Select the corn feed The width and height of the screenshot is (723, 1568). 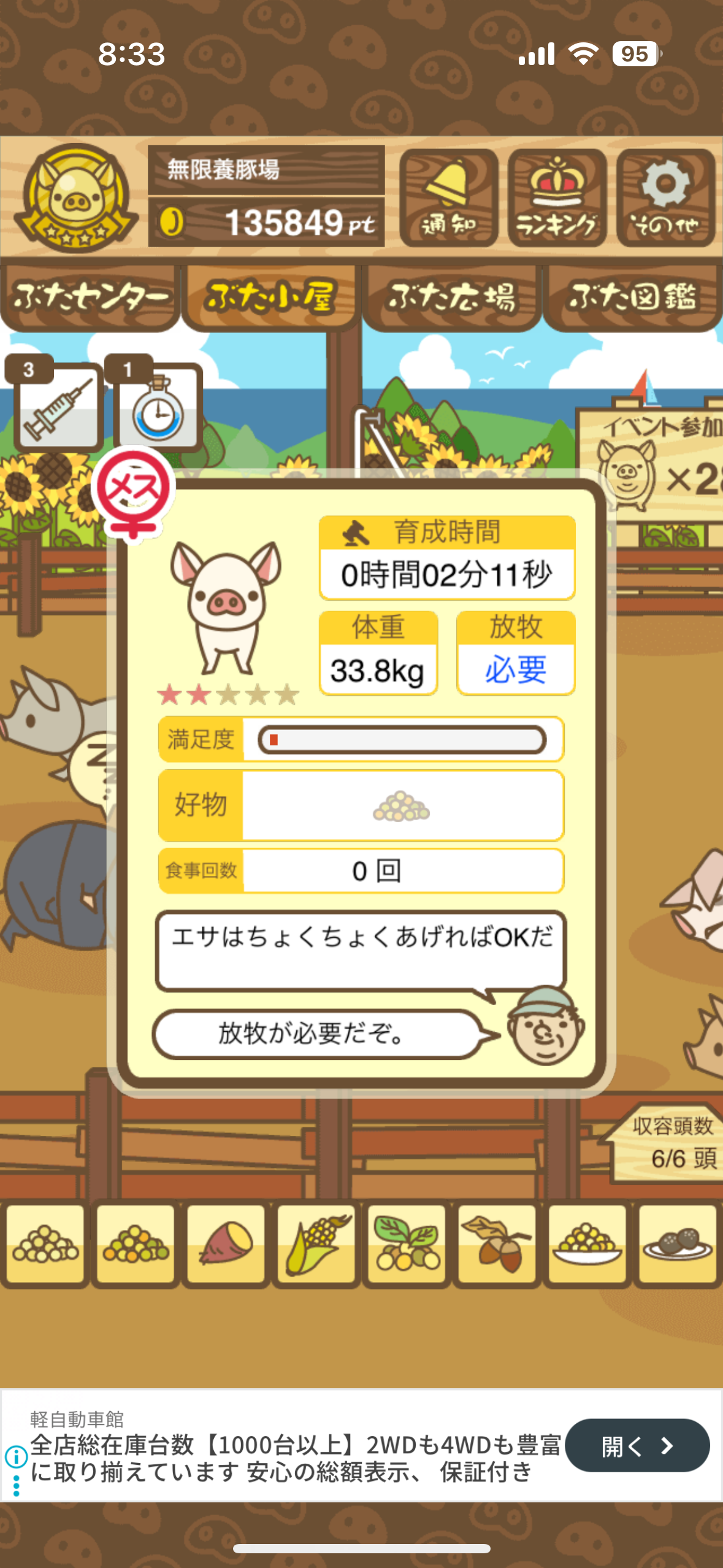tap(316, 1244)
